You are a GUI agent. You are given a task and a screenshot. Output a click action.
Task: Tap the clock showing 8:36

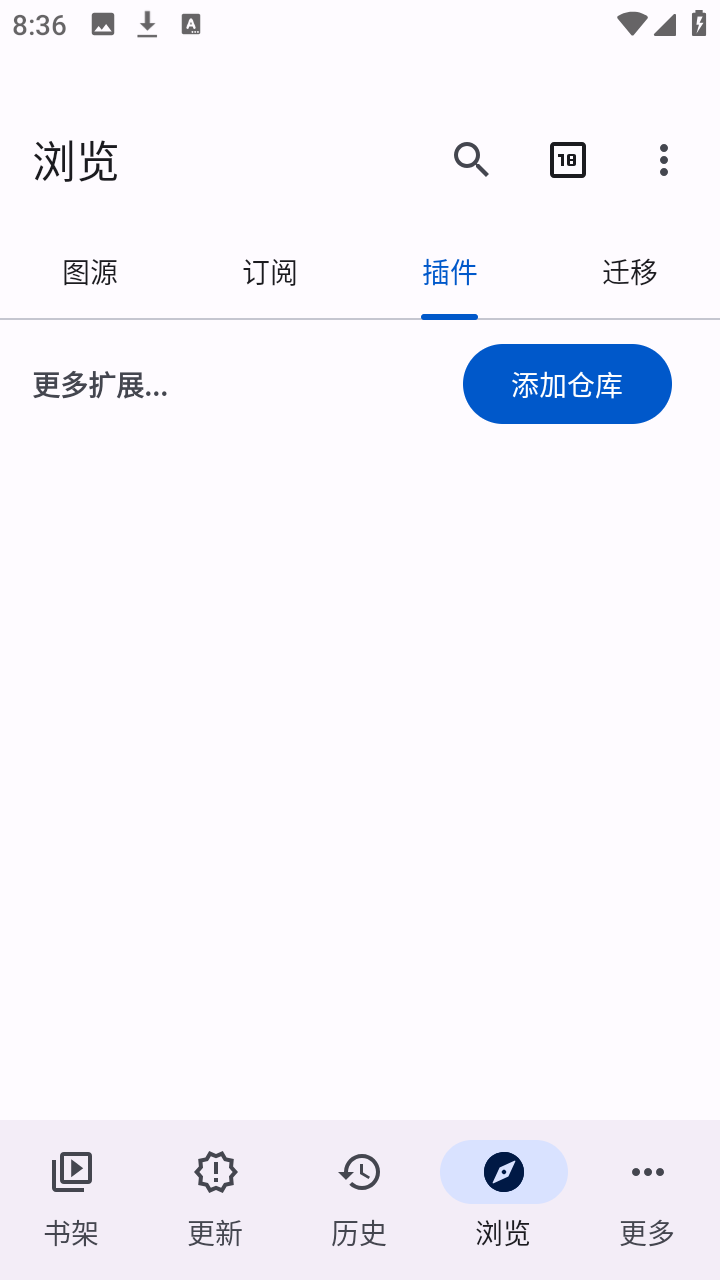click(x=38, y=24)
